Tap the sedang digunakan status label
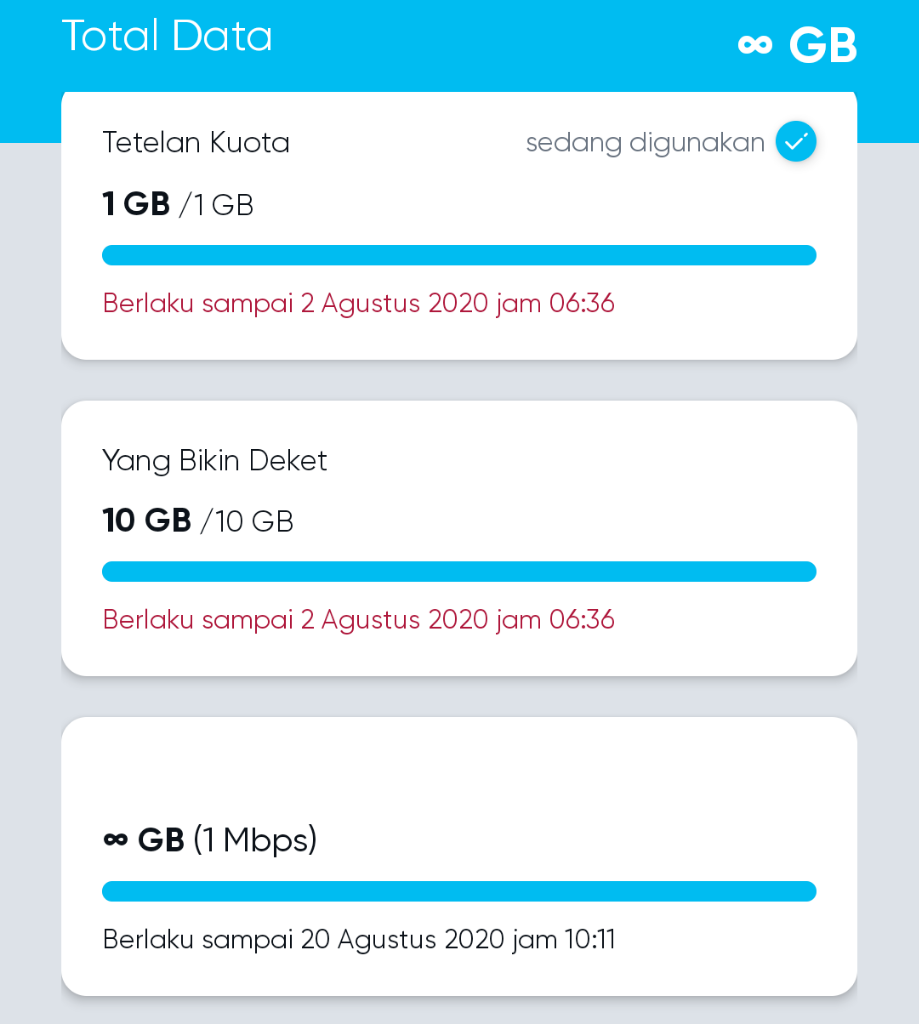This screenshot has height=1024, width=919. tap(644, 142)
